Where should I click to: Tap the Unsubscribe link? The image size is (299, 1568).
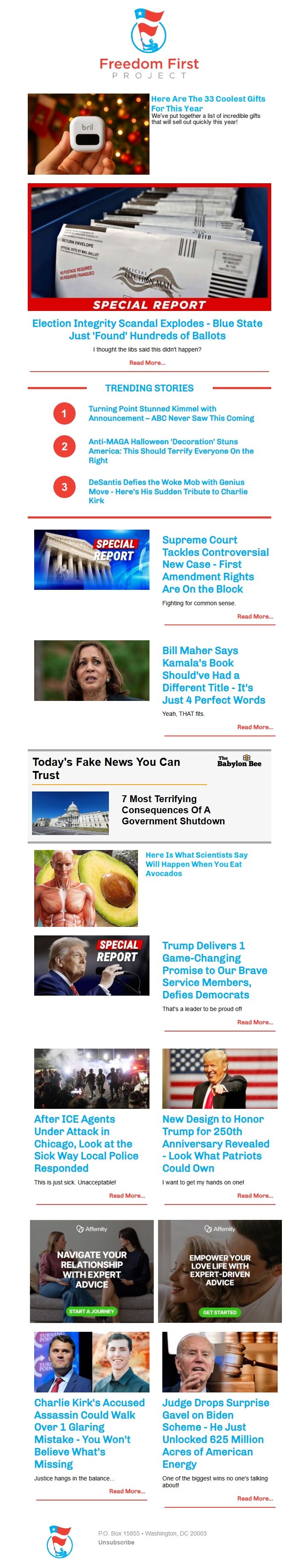click(x=116, y=1542)
